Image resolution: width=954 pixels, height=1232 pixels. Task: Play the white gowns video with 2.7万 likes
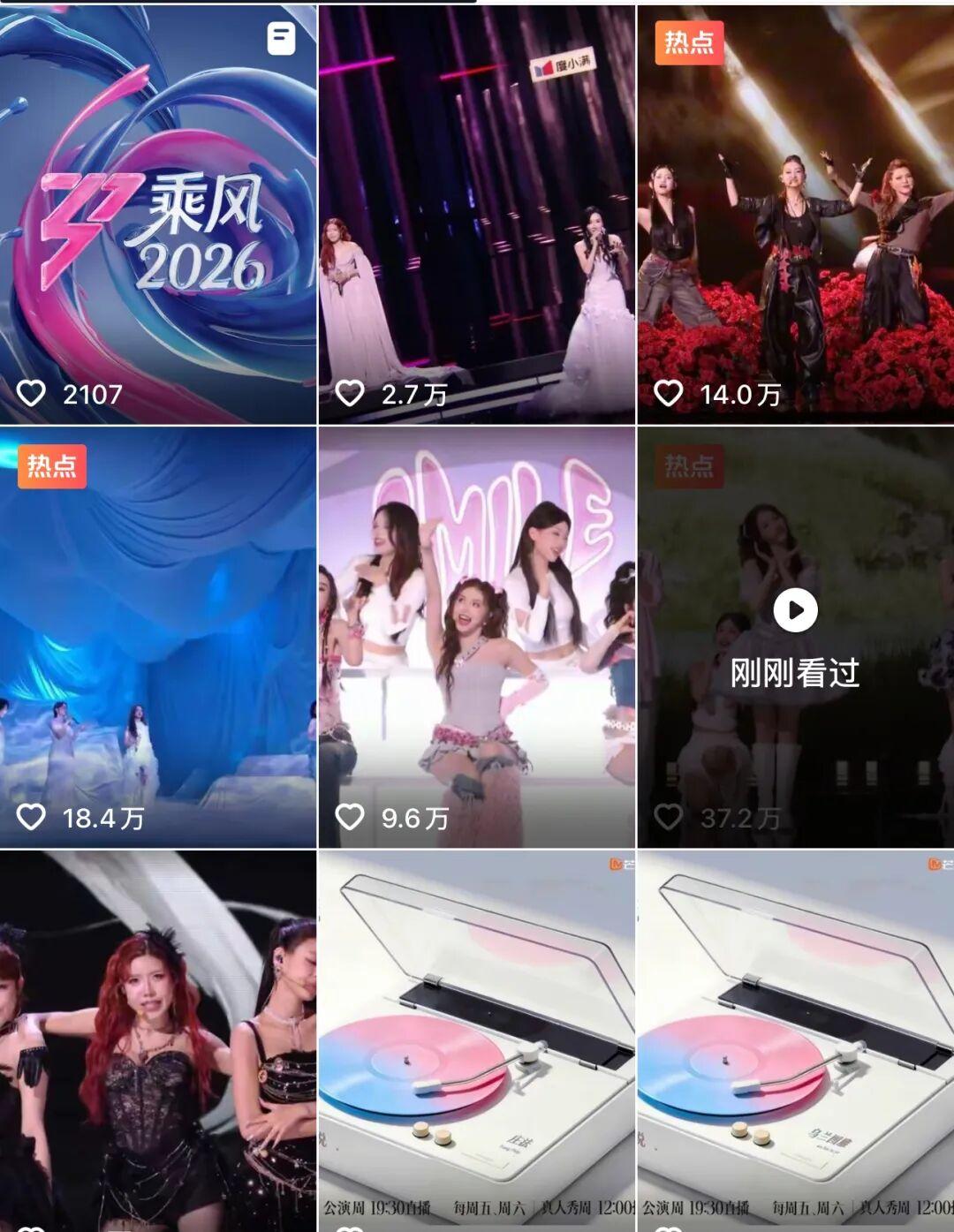click(476, 215)
